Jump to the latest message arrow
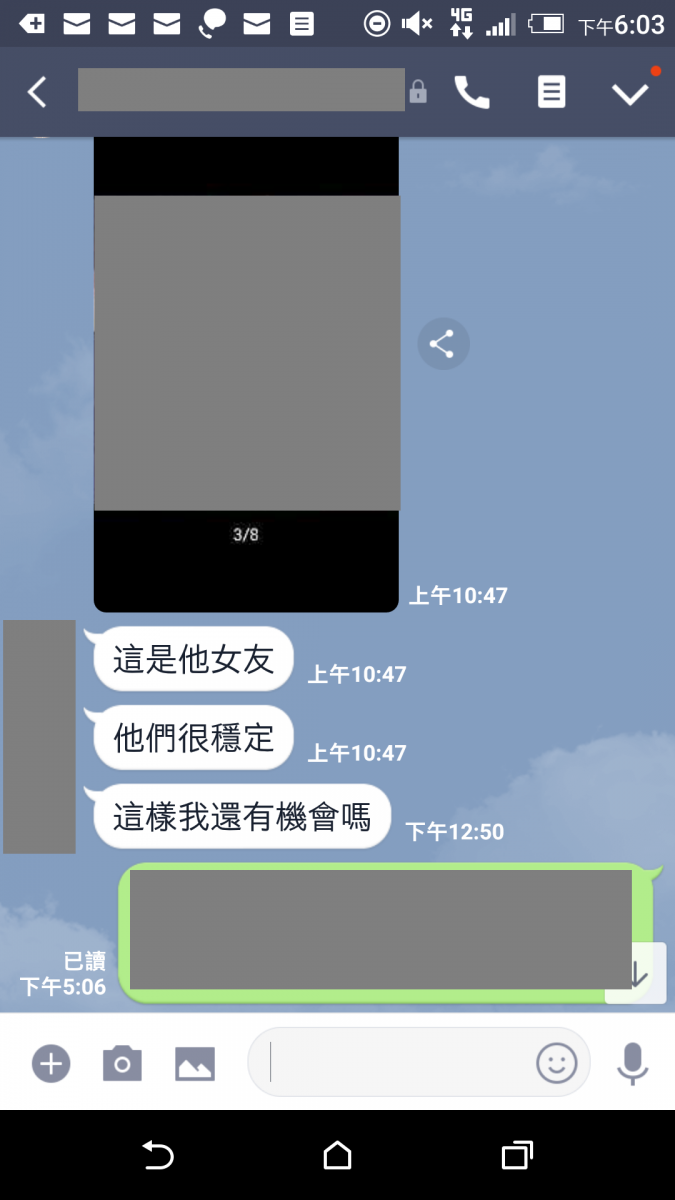Viewport: 675px width, 1200px height. click(x=637, y=975)
